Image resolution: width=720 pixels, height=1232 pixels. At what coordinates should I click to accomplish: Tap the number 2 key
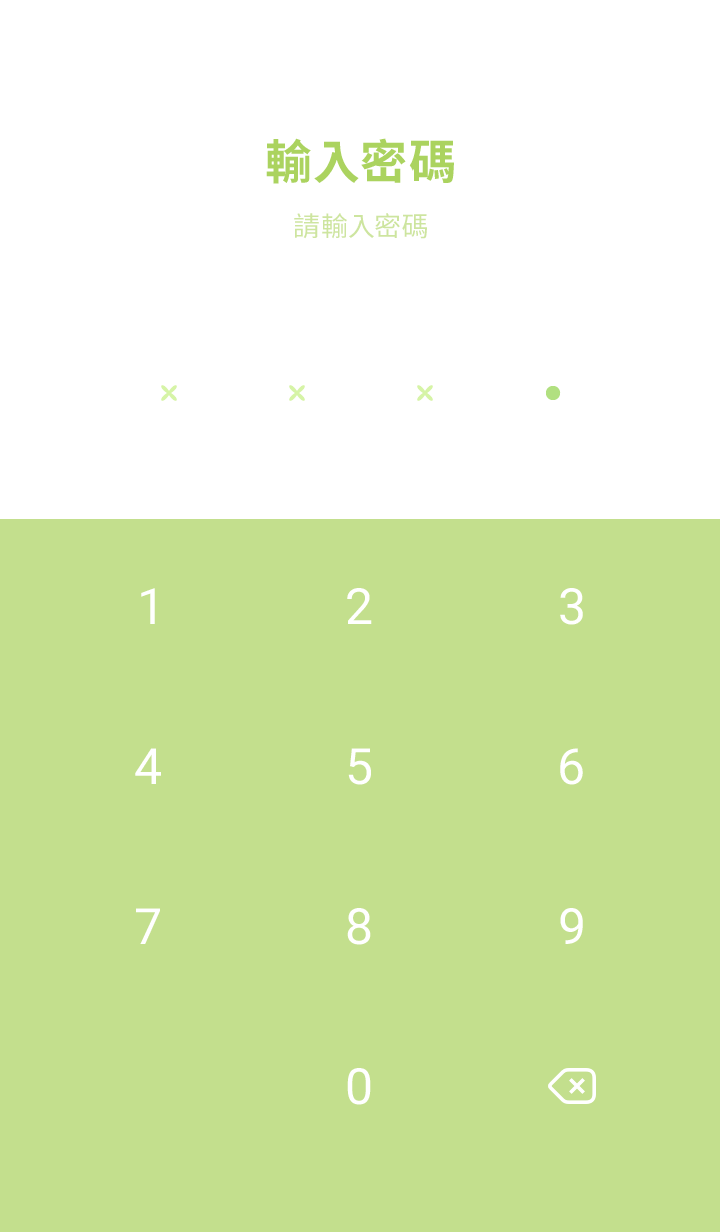[359, 607]
